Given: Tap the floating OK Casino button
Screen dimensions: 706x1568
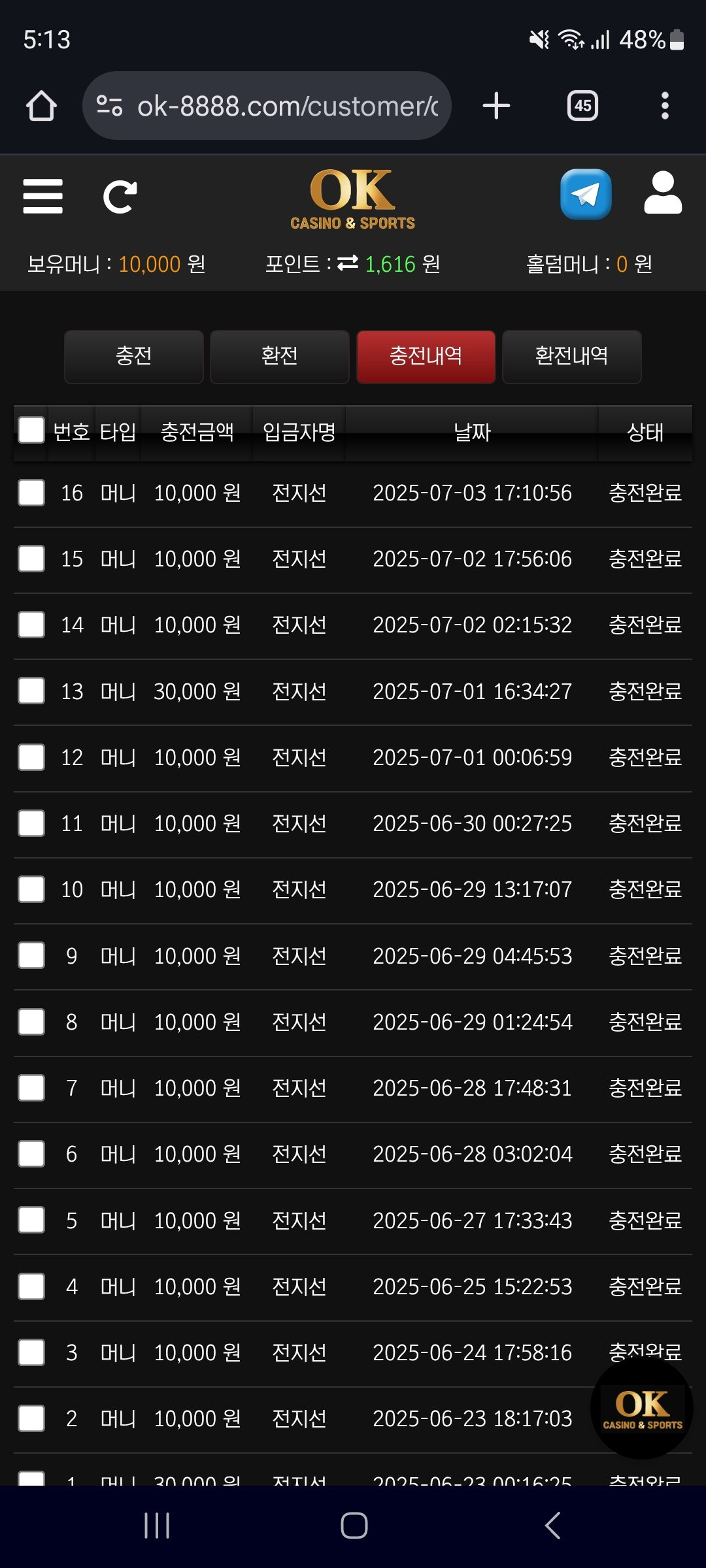Looking at the screenshot, I should tap(642, 1408).
